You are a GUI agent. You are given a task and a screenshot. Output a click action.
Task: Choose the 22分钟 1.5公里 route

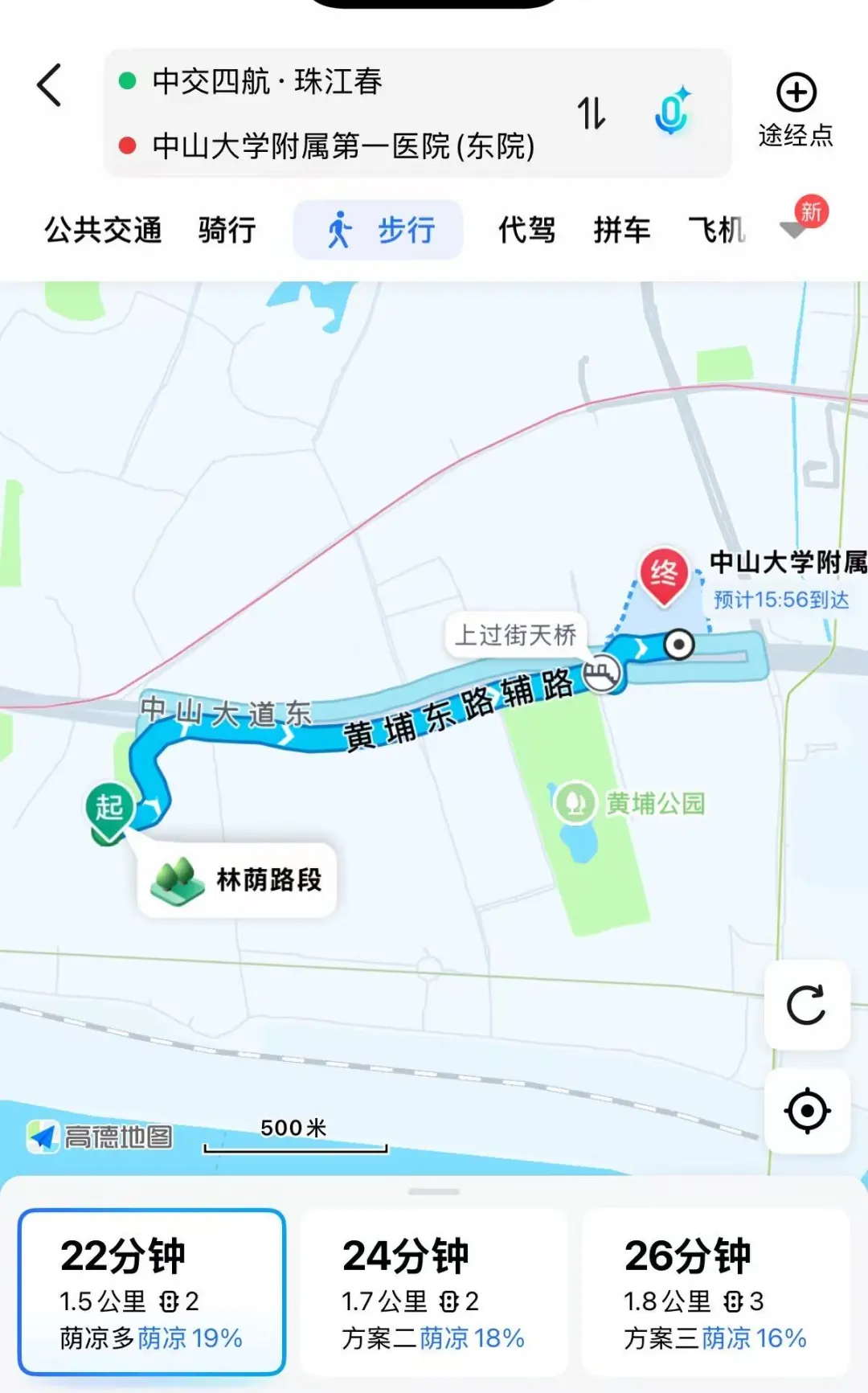(x=152, y=1293)
